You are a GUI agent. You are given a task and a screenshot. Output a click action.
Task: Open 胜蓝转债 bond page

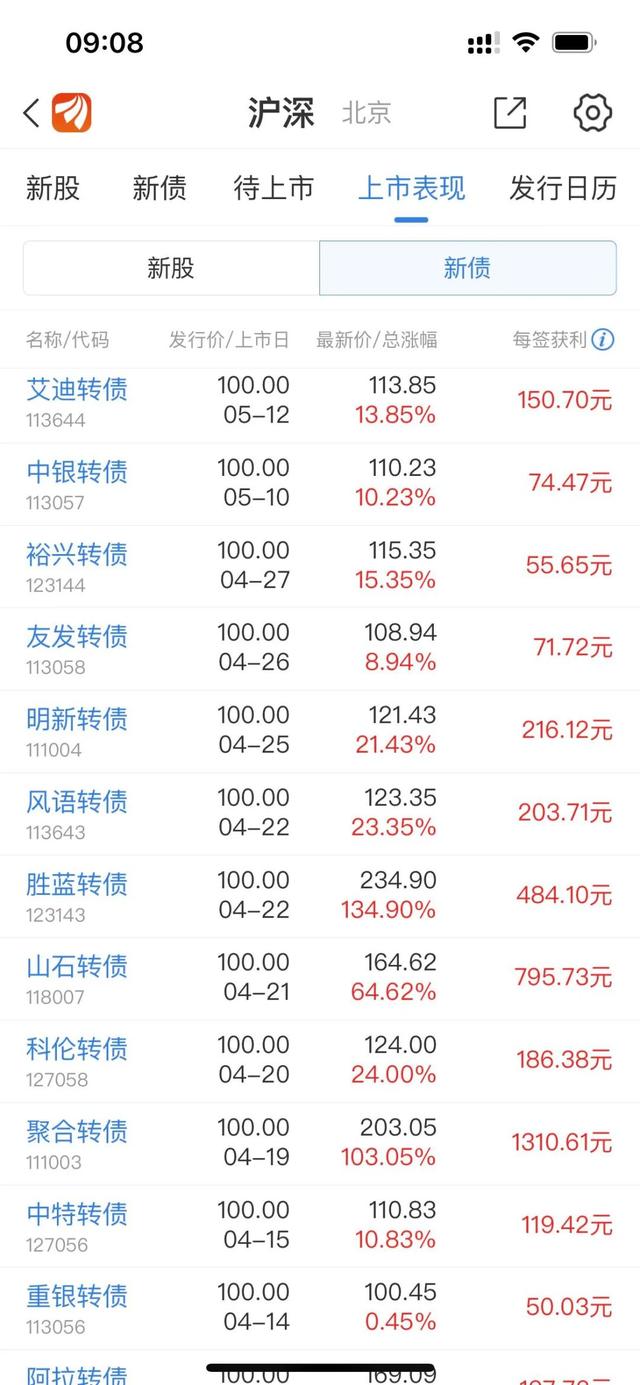point(77,884)
